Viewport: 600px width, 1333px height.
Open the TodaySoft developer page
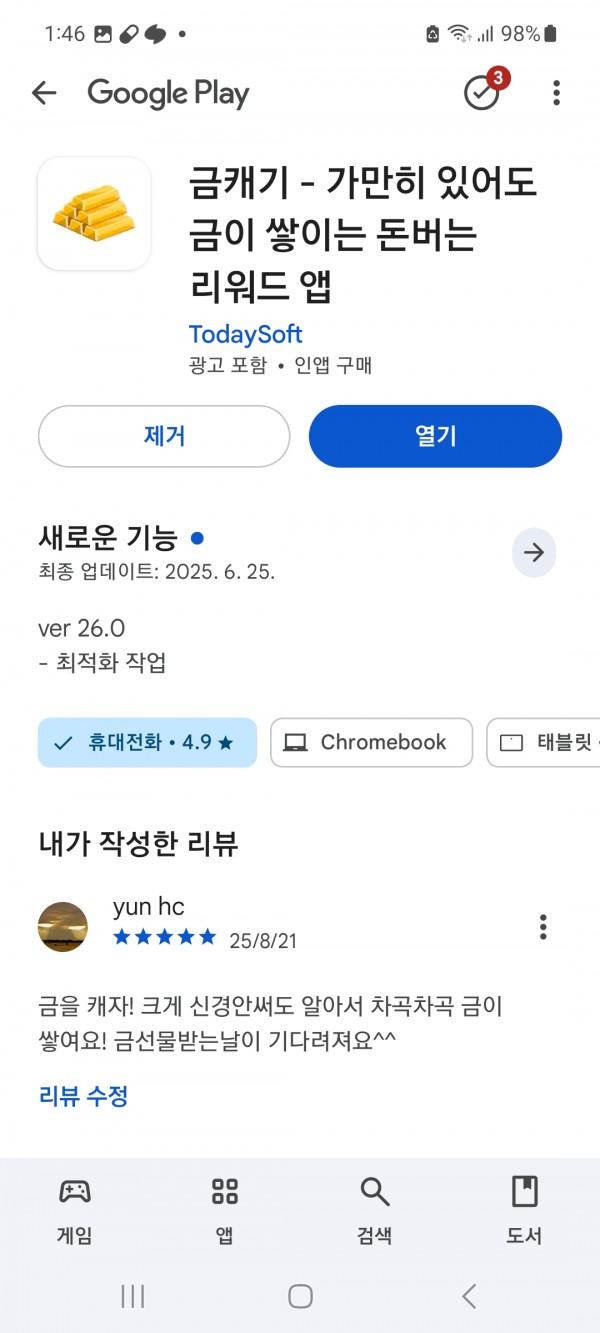coord(245,334)
